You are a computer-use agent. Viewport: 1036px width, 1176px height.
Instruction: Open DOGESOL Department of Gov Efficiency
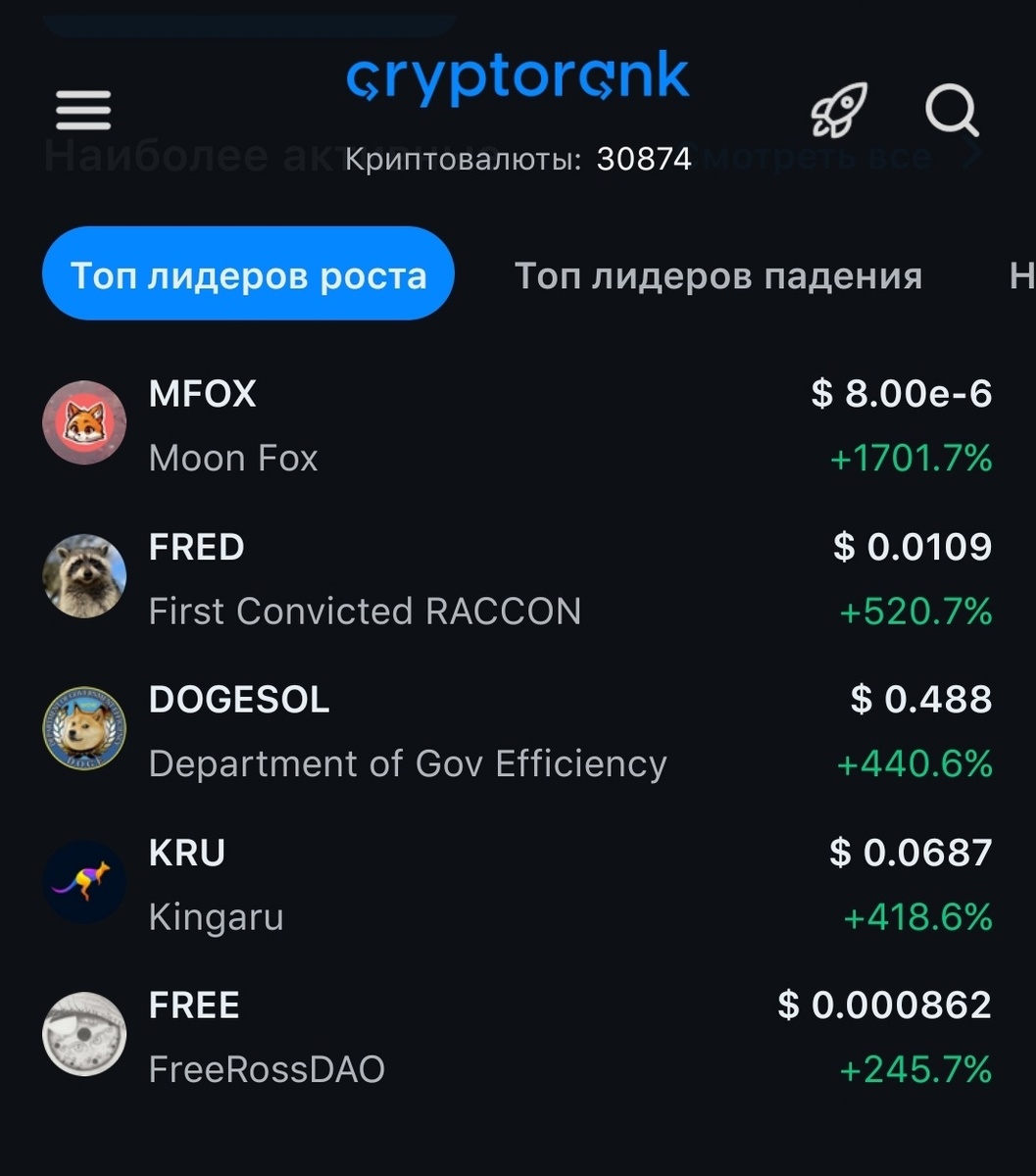(x=517, y=731)
